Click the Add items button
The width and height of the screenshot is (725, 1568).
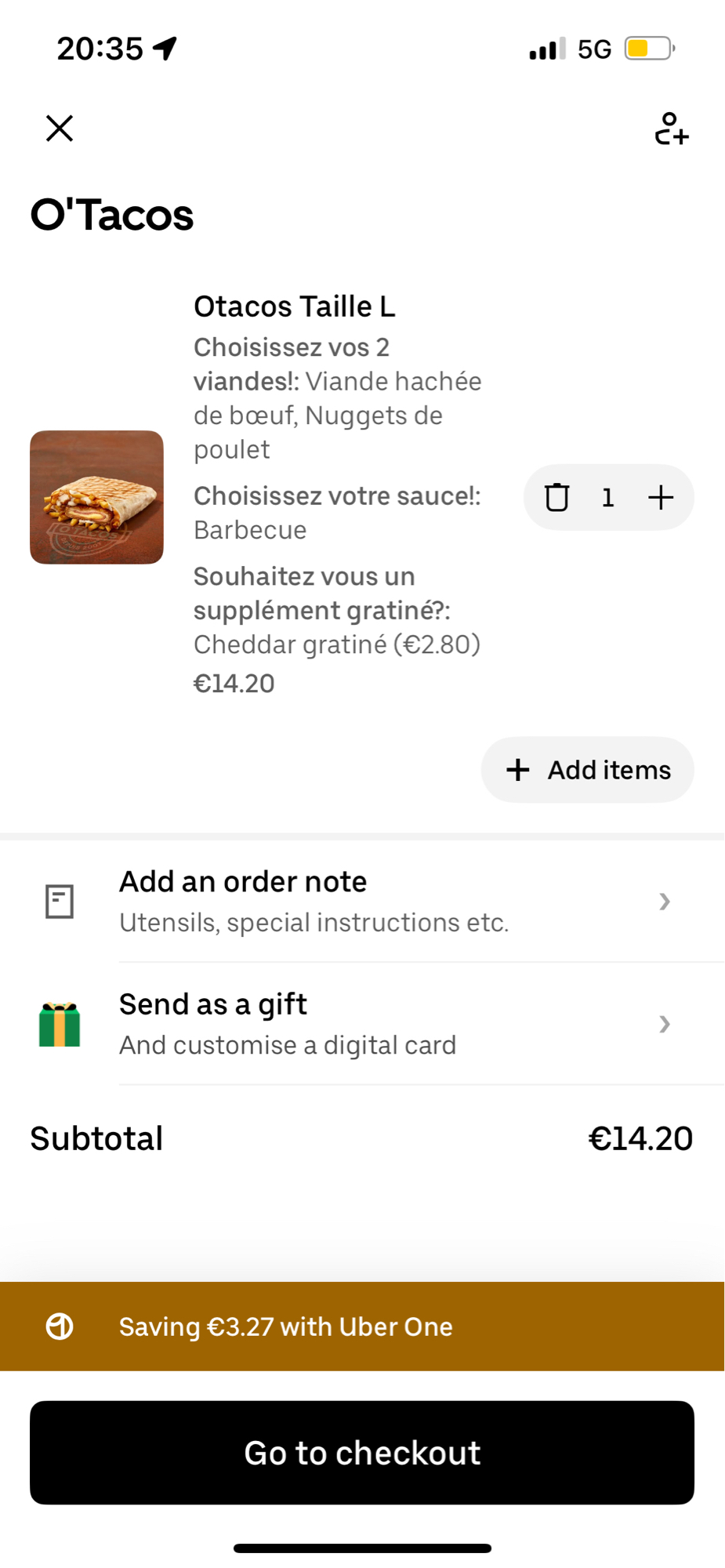coord(587,770)
